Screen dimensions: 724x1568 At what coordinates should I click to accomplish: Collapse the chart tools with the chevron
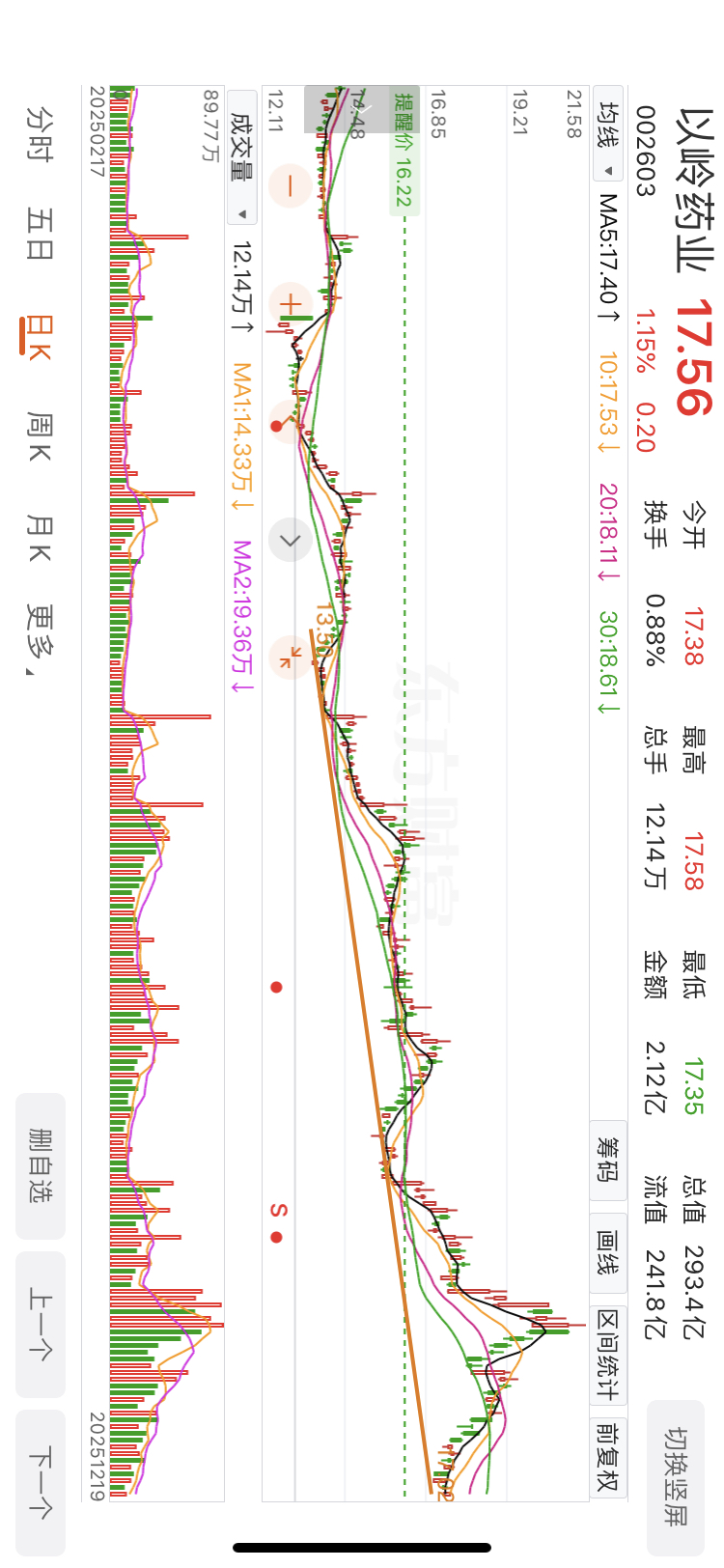[x=290, y=540]
